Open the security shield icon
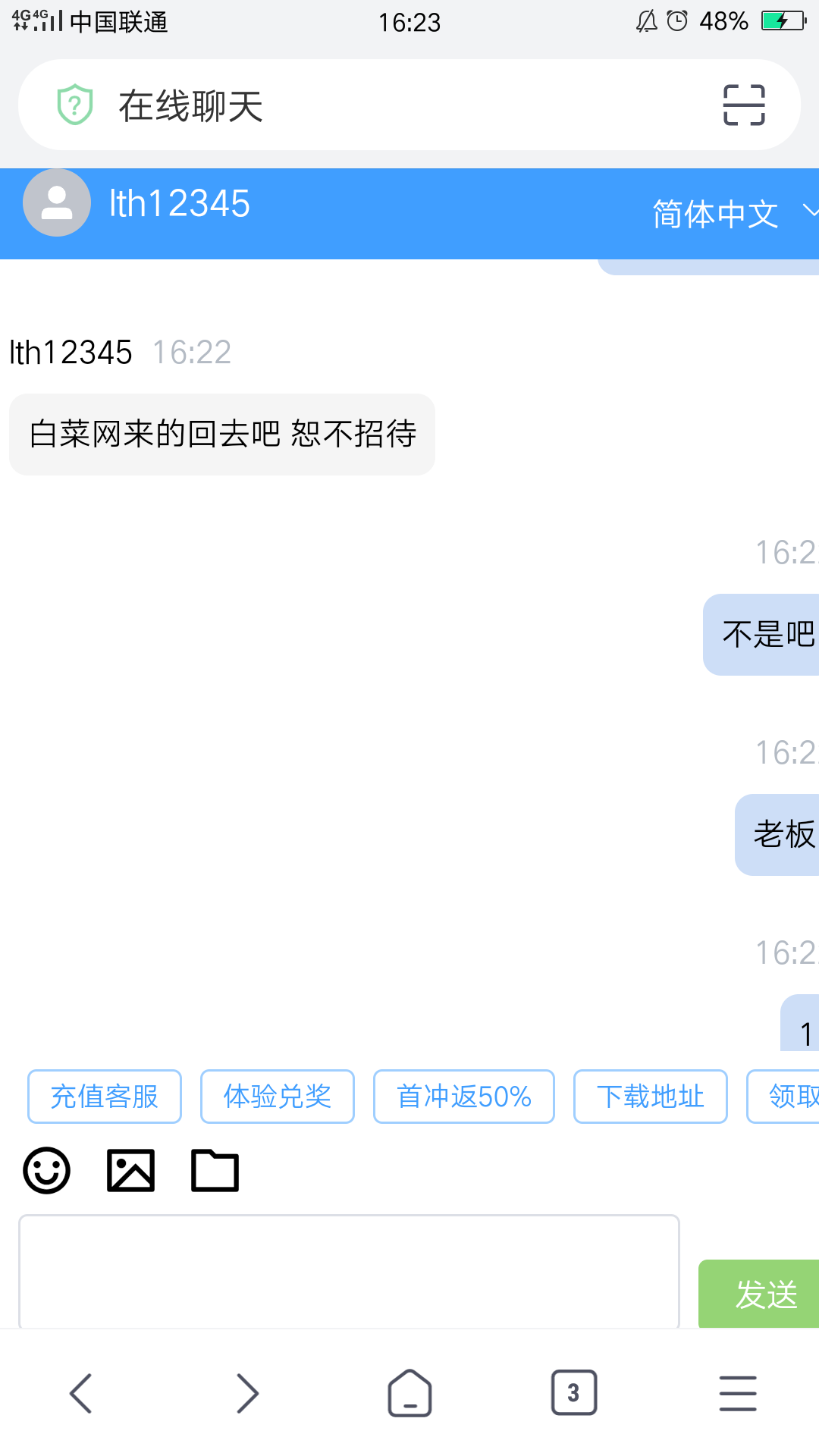819x1456 pixels. [74, 105]
